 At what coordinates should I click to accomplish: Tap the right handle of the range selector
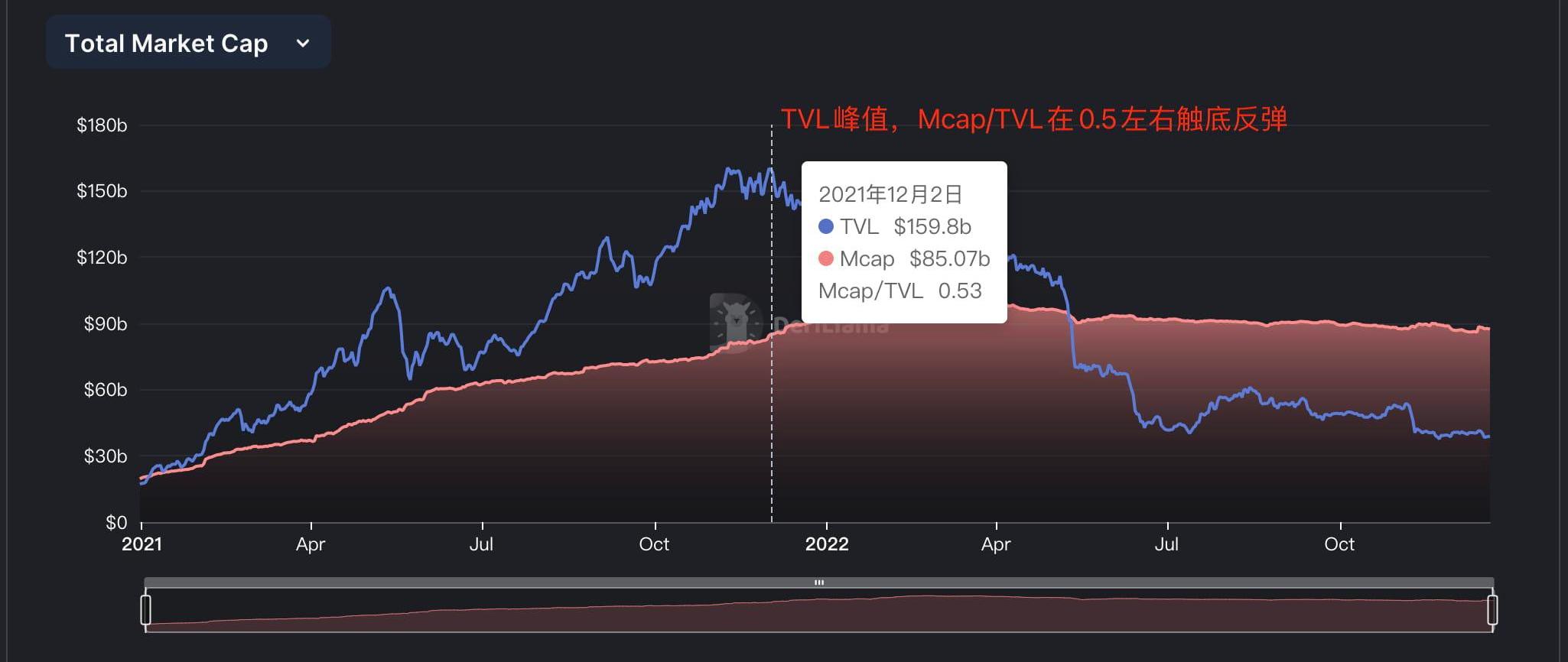tap(1492, 609)
